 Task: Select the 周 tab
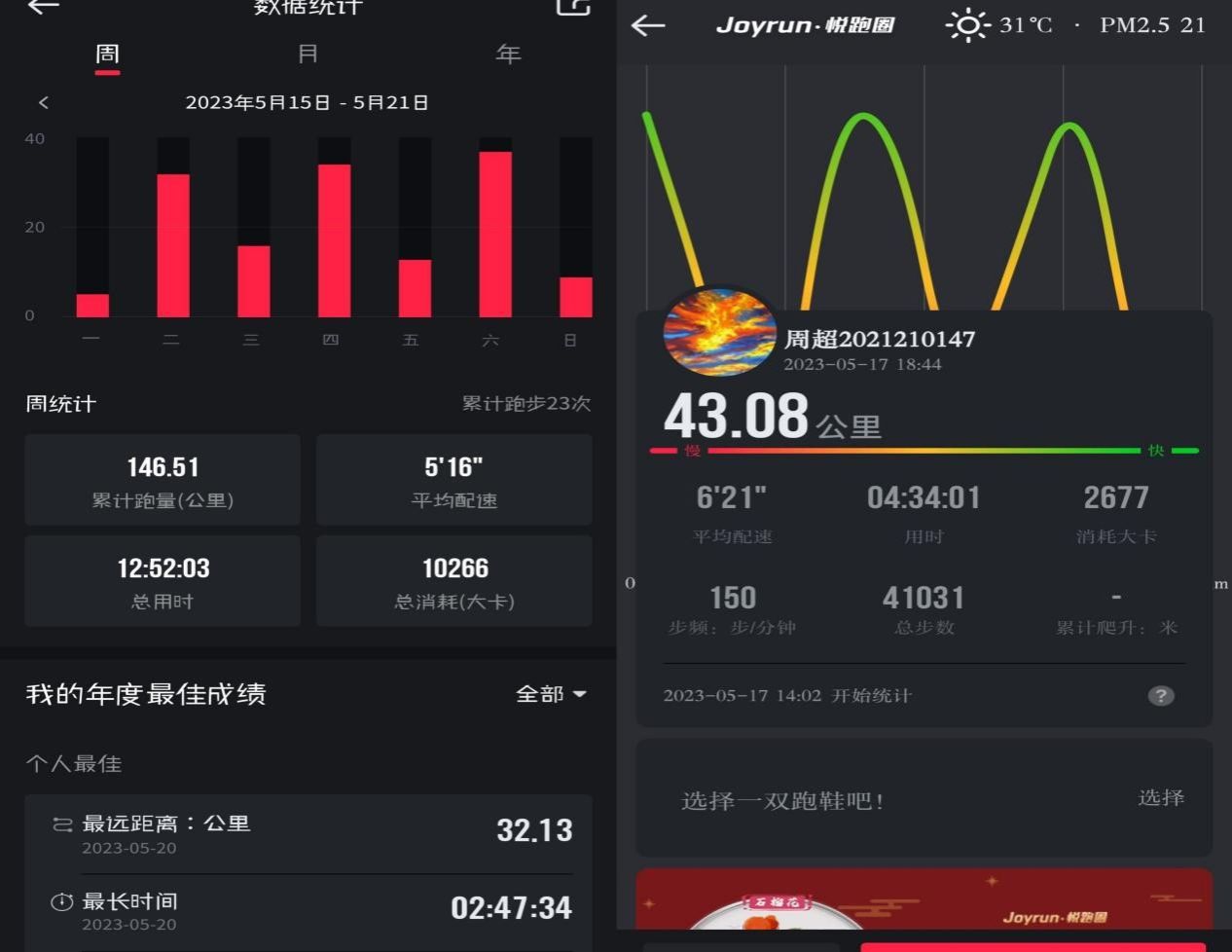pos(107,55)
